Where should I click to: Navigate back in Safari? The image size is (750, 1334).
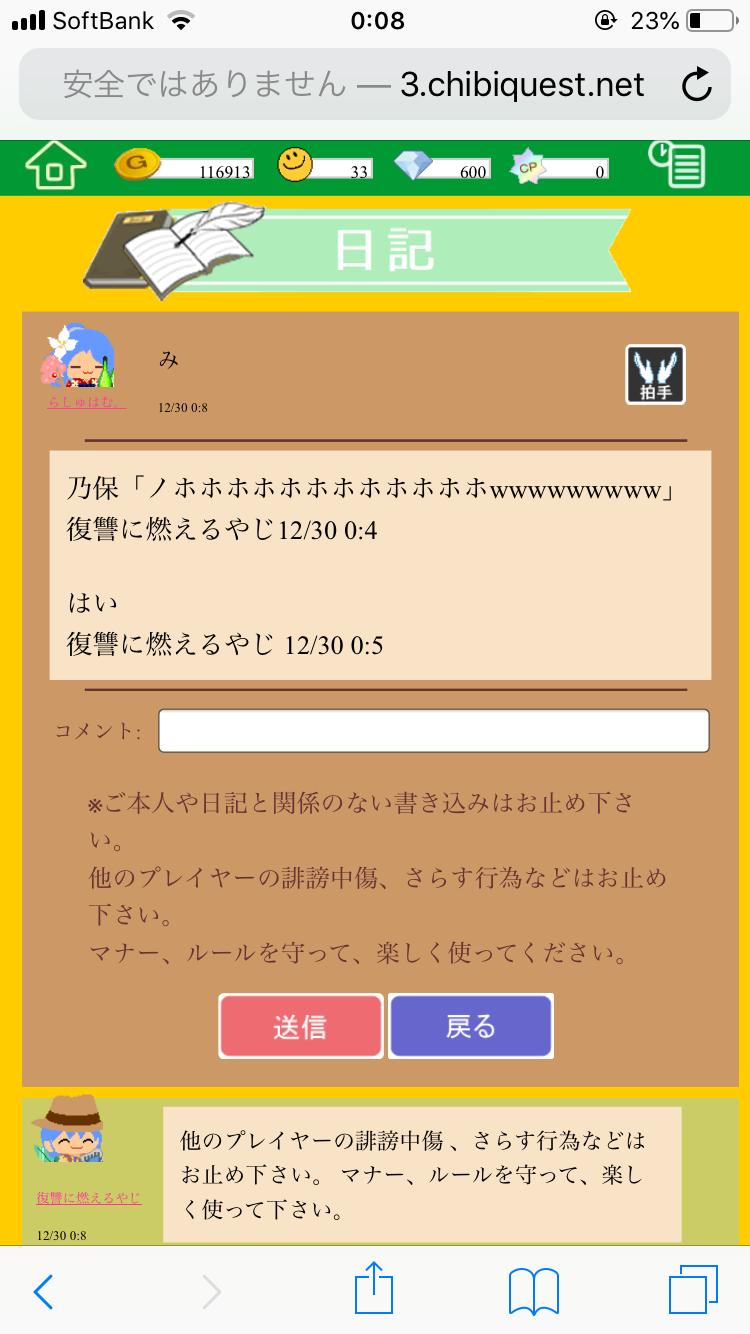(43, 1292)
